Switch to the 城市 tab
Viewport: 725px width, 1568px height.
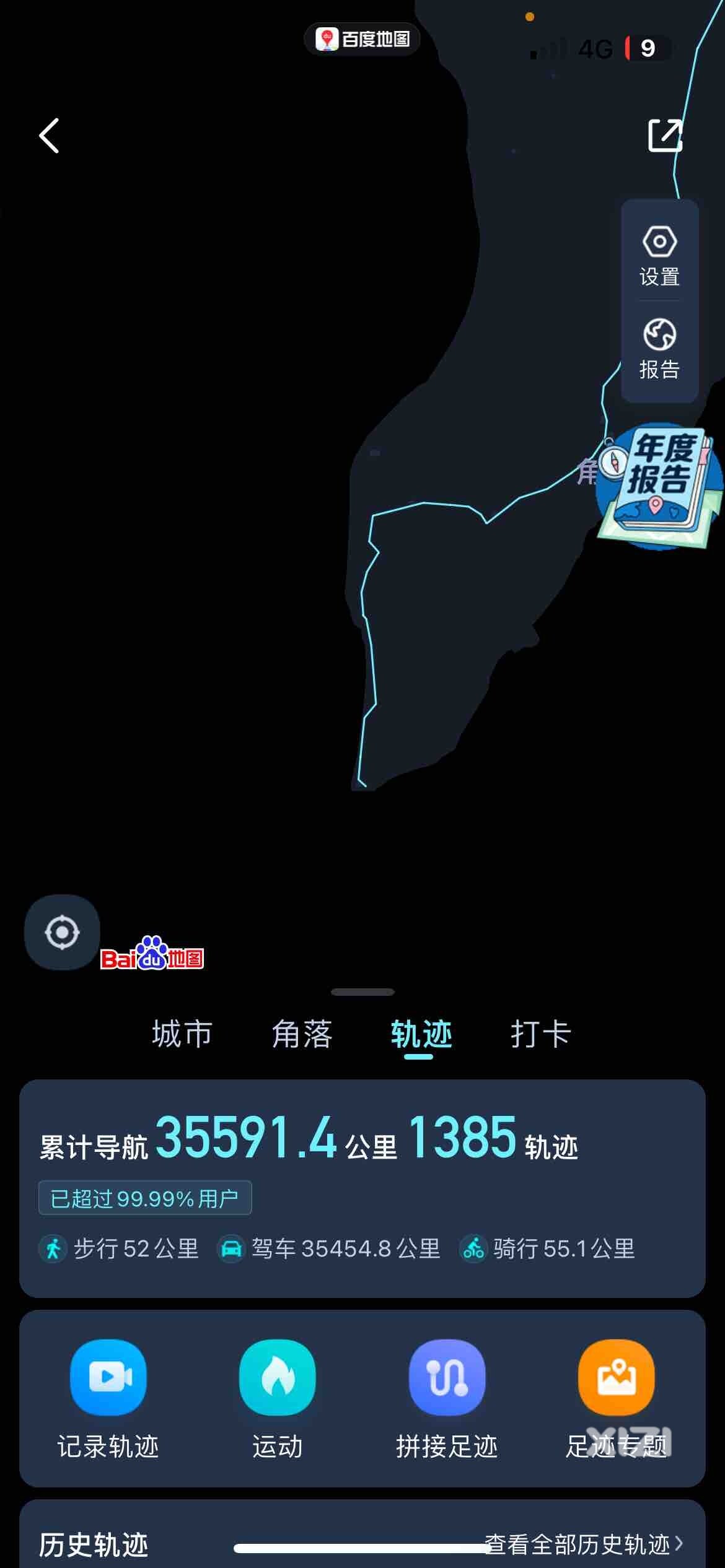[182, 1034]
